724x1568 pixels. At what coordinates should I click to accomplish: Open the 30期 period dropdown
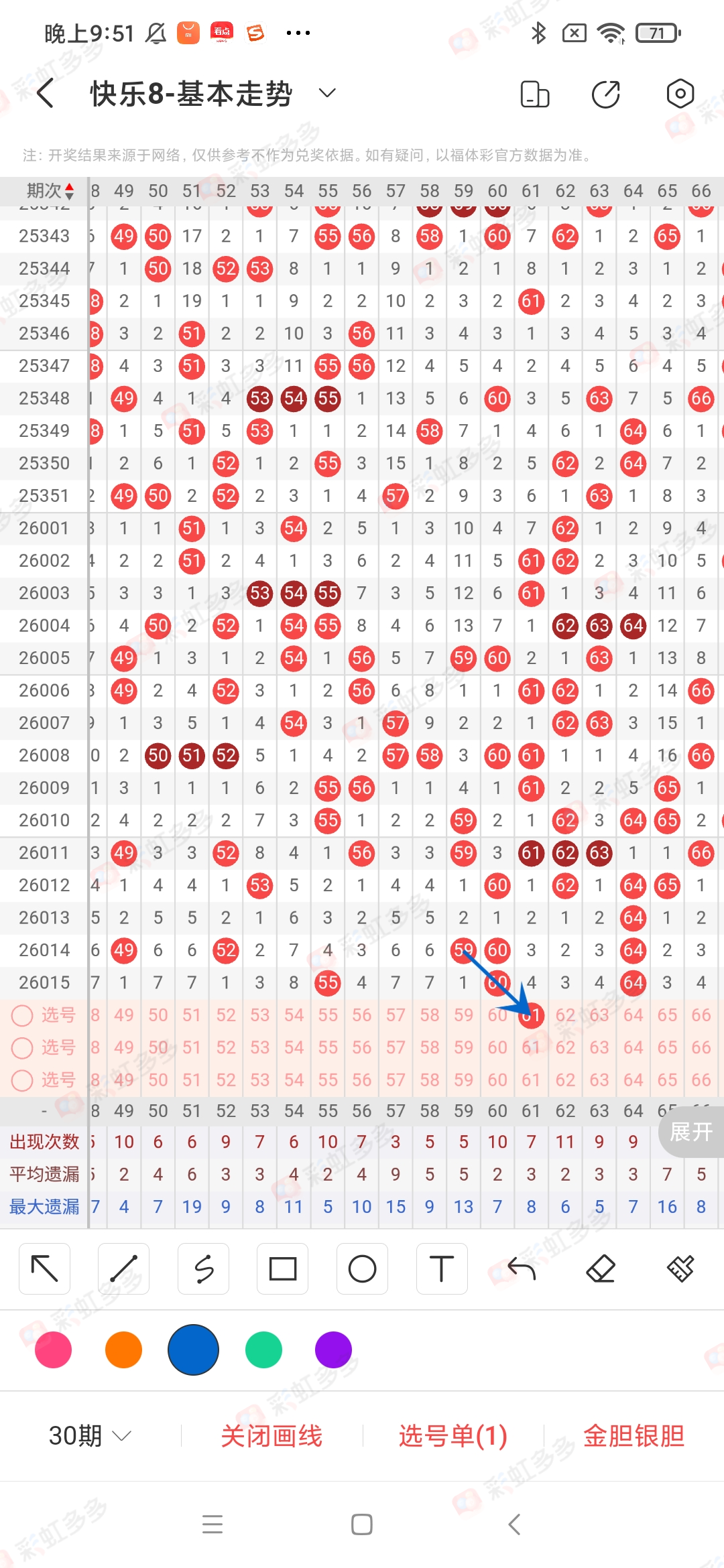[89, 1436]
